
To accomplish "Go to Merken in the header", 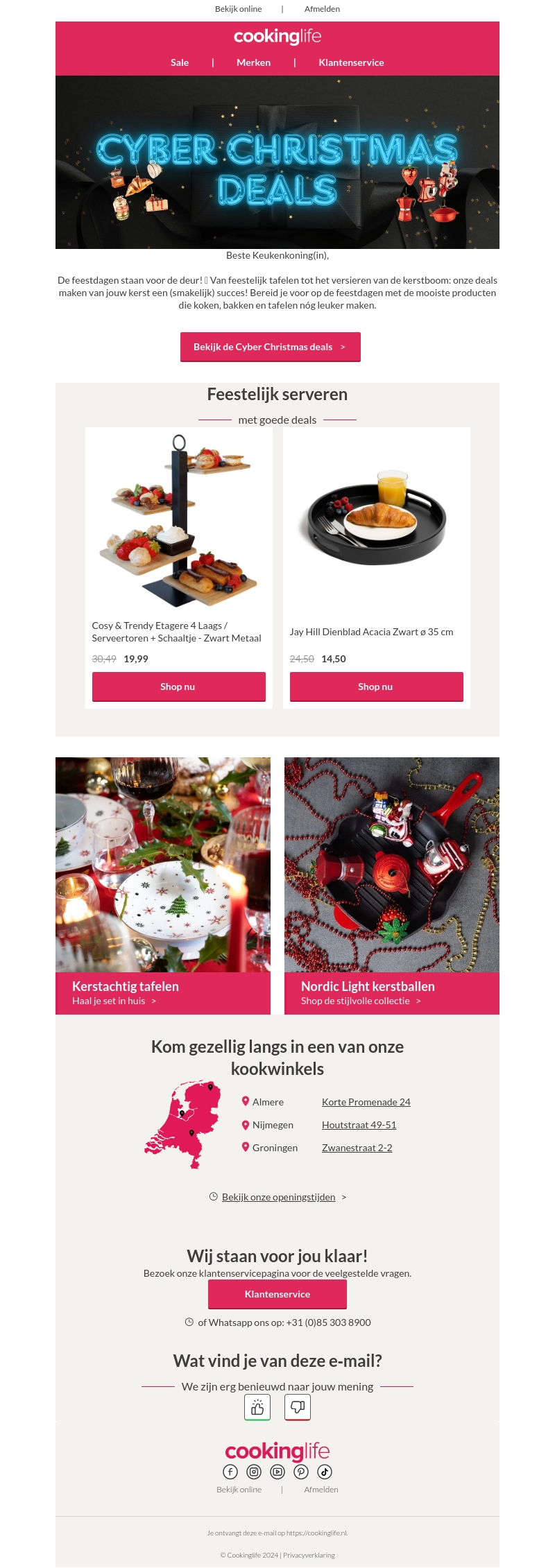I will pyautogui.click(x=253, y=62).
